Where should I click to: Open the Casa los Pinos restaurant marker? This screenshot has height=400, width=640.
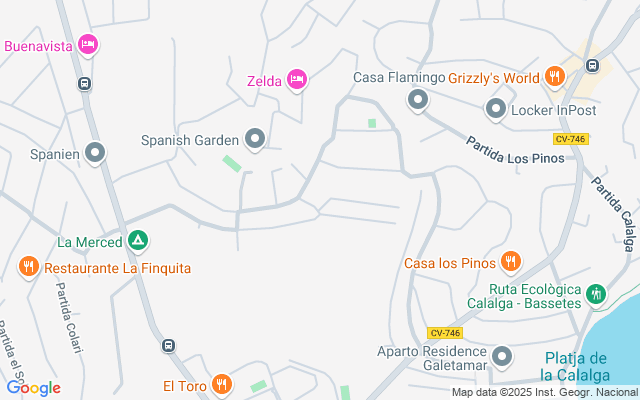coord(511,262)
